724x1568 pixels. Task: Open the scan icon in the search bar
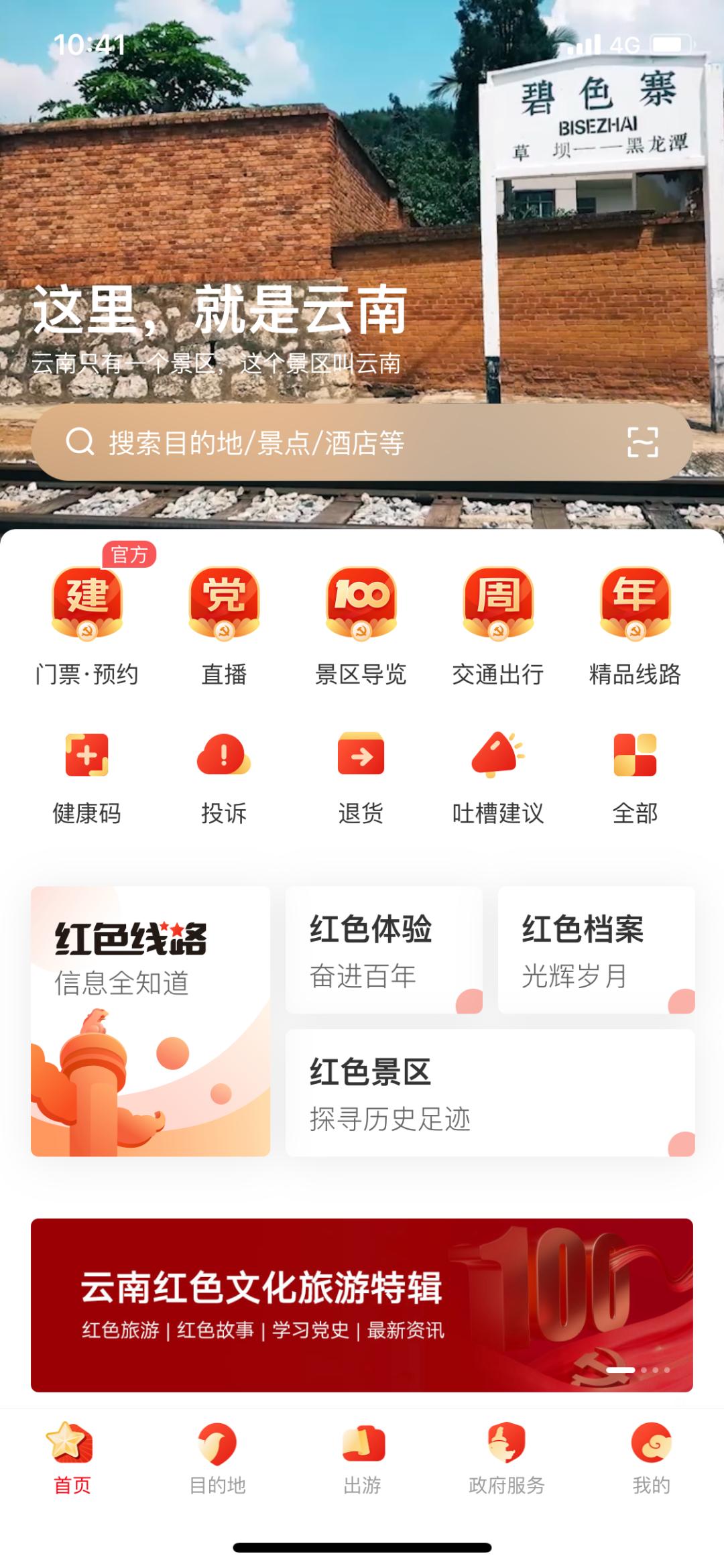tap(642, 442)
